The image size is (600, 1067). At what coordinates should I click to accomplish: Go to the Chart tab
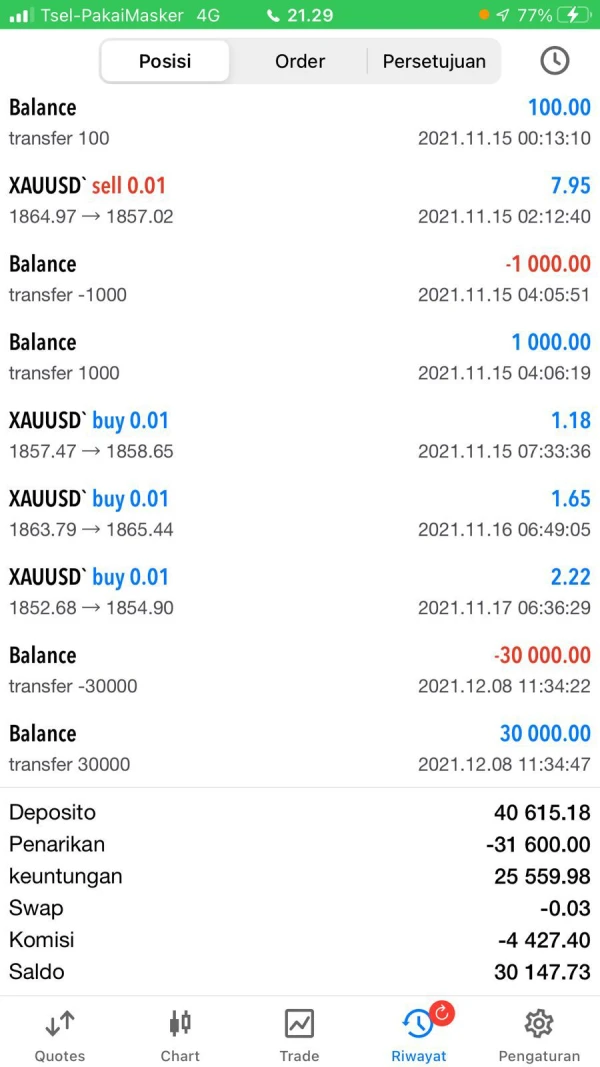[x=180, y=1035]
